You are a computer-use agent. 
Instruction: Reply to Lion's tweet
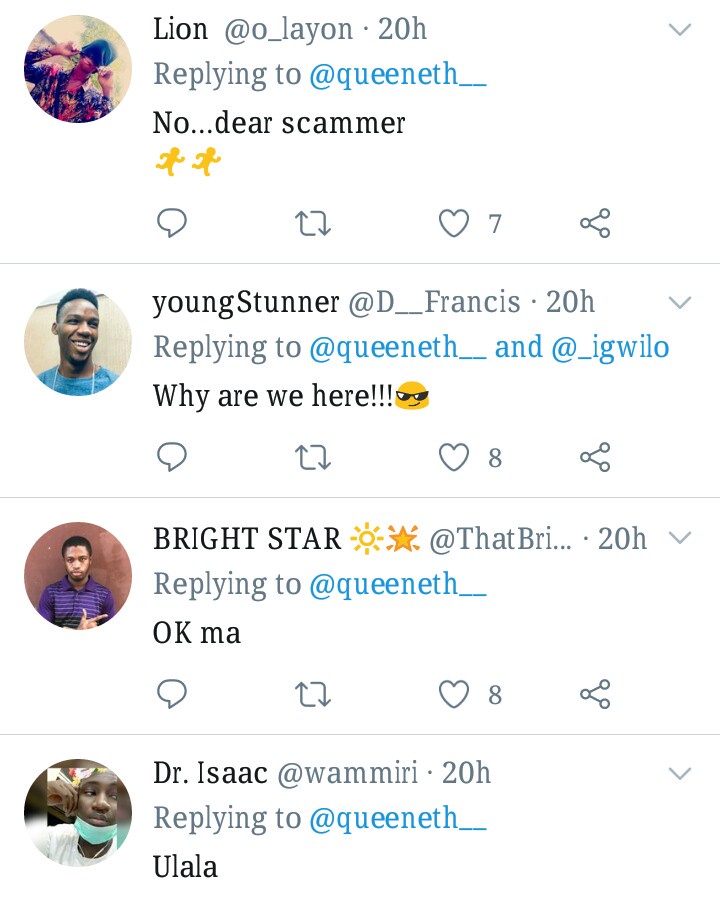coord(172,223)
